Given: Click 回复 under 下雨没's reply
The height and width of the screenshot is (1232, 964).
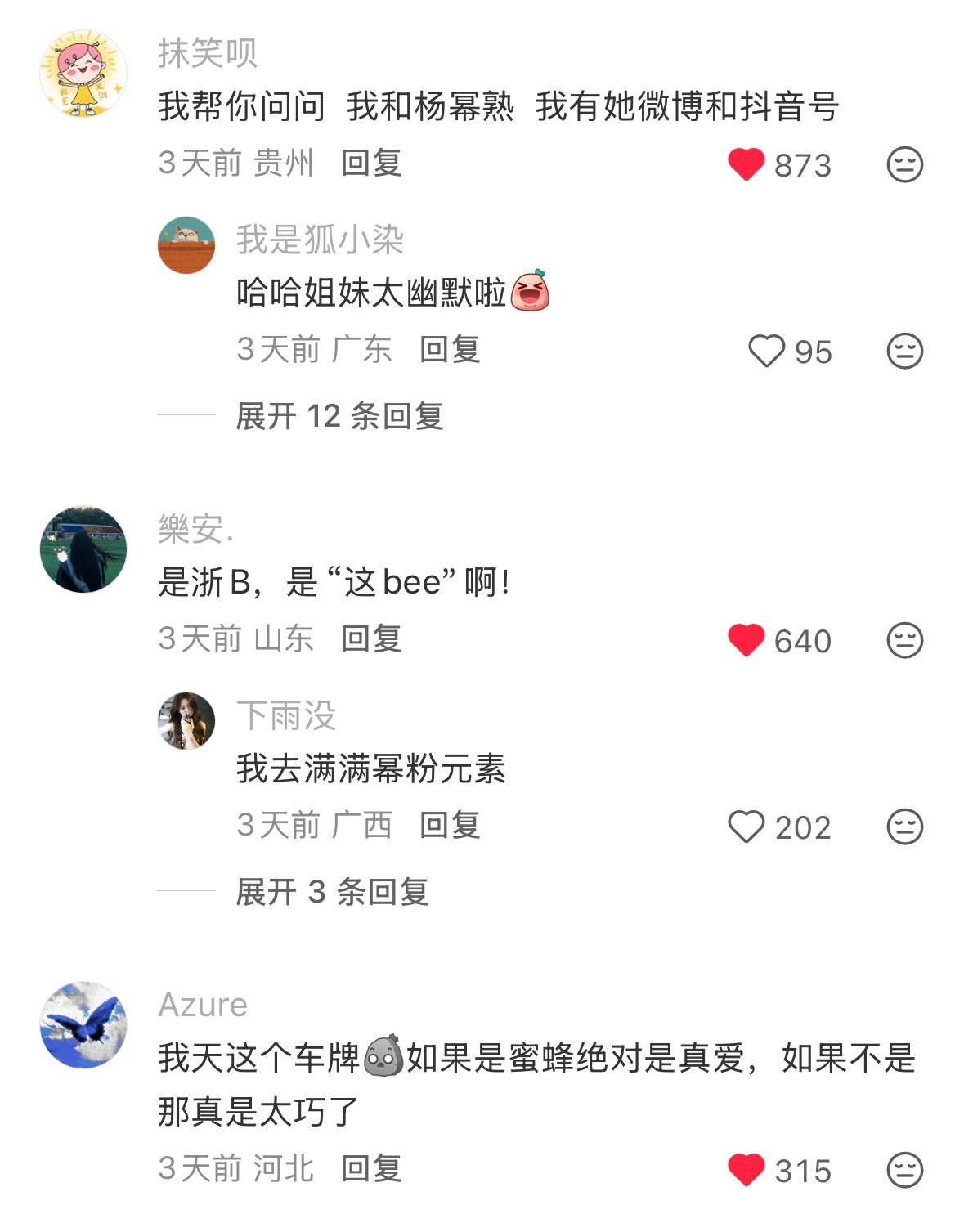Looking at the screenshot, I should (x=451, y=827).
